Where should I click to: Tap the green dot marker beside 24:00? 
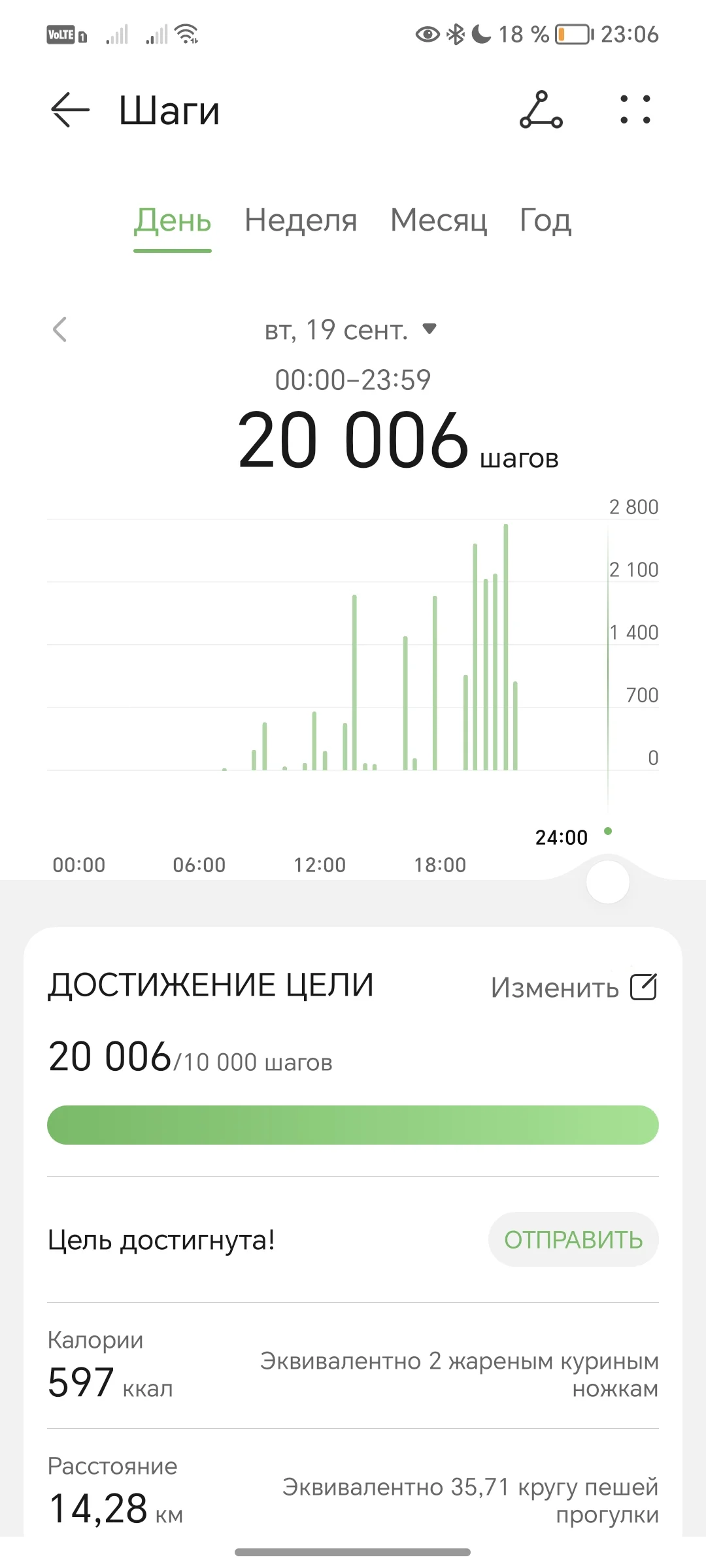coord(608,832)
